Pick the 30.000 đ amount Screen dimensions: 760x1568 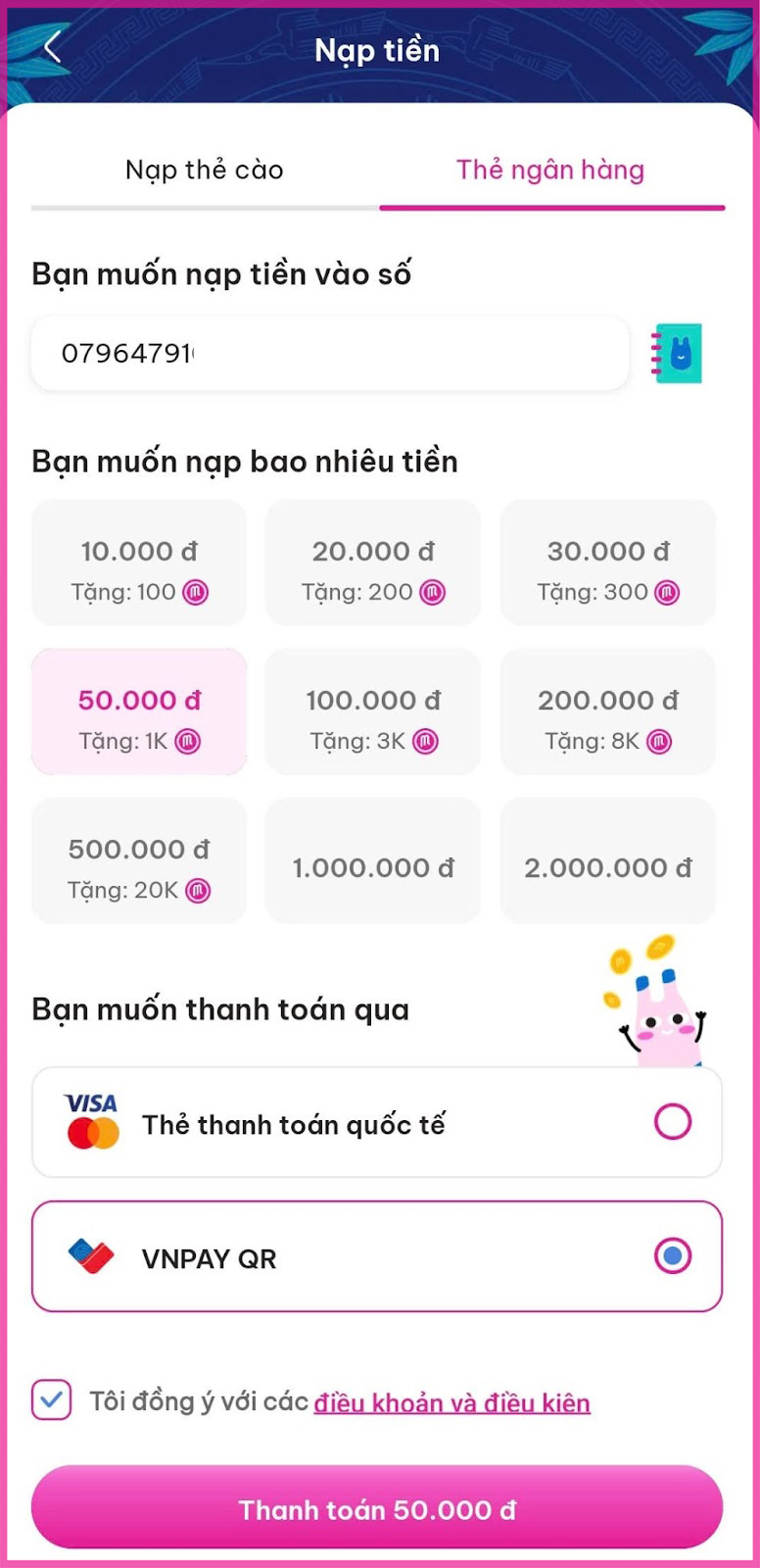(x=607, y=563)
